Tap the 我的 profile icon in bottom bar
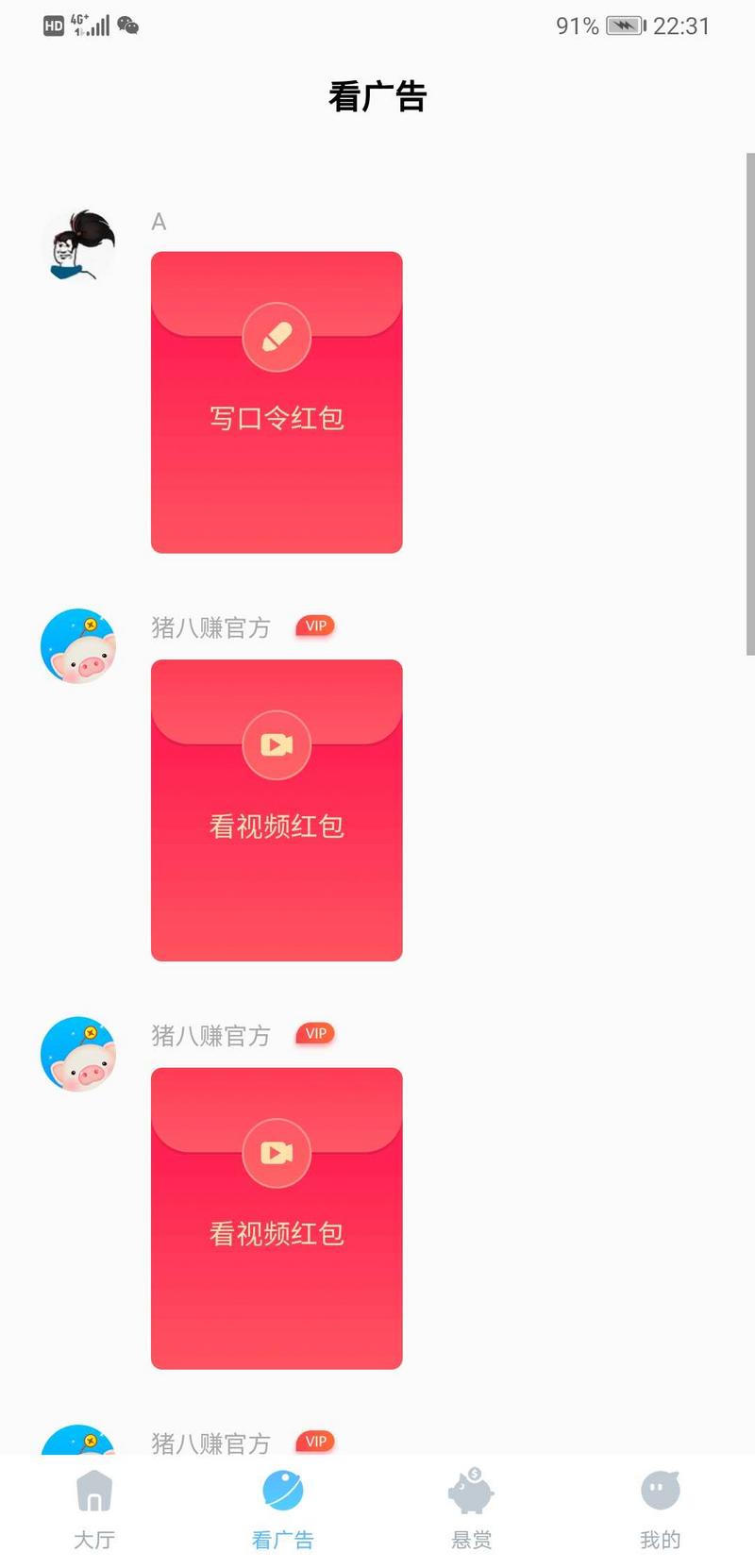 click(x=659, y=1492)
